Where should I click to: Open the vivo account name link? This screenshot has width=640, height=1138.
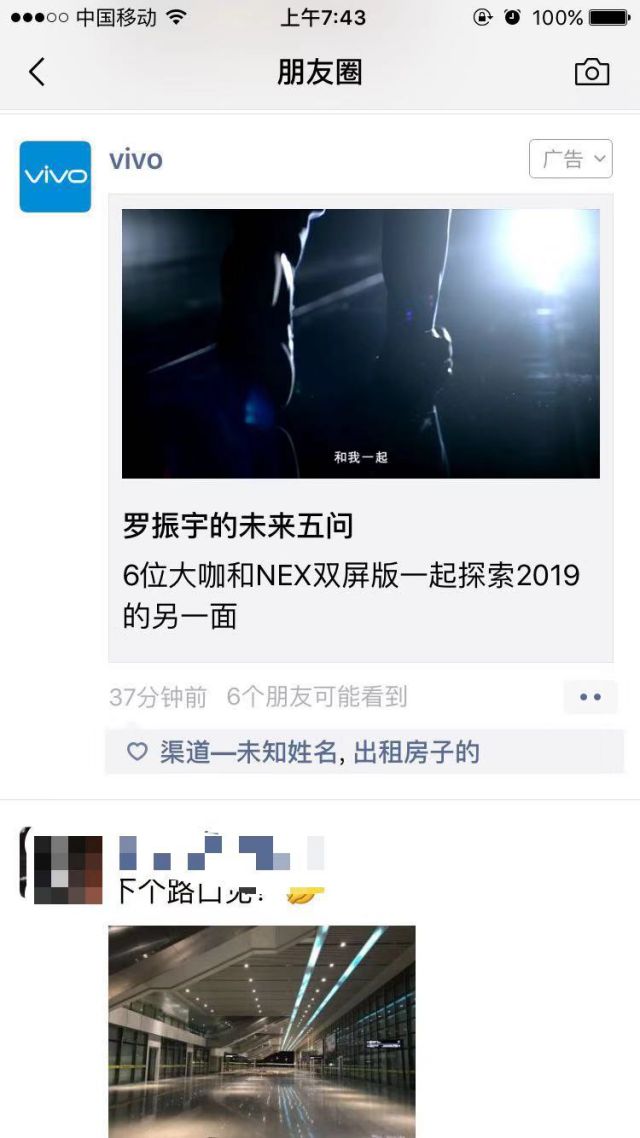coord(136,160)
